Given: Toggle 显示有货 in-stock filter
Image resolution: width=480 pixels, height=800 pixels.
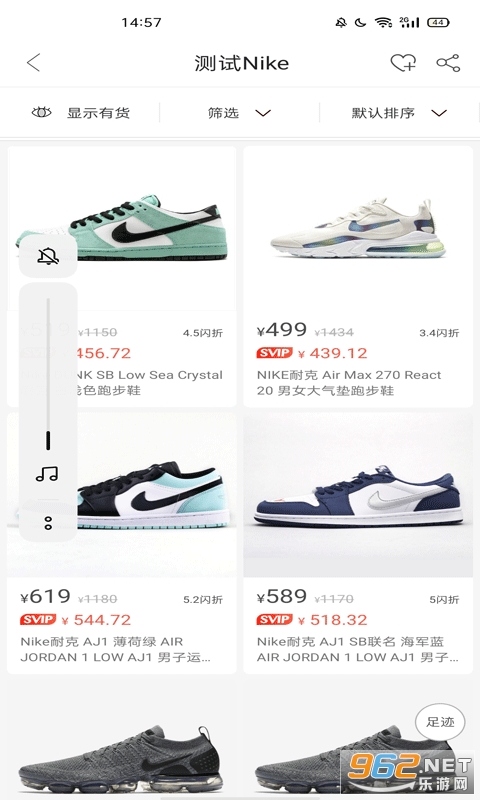Looking at the screenshot, I should pos(81,113).
